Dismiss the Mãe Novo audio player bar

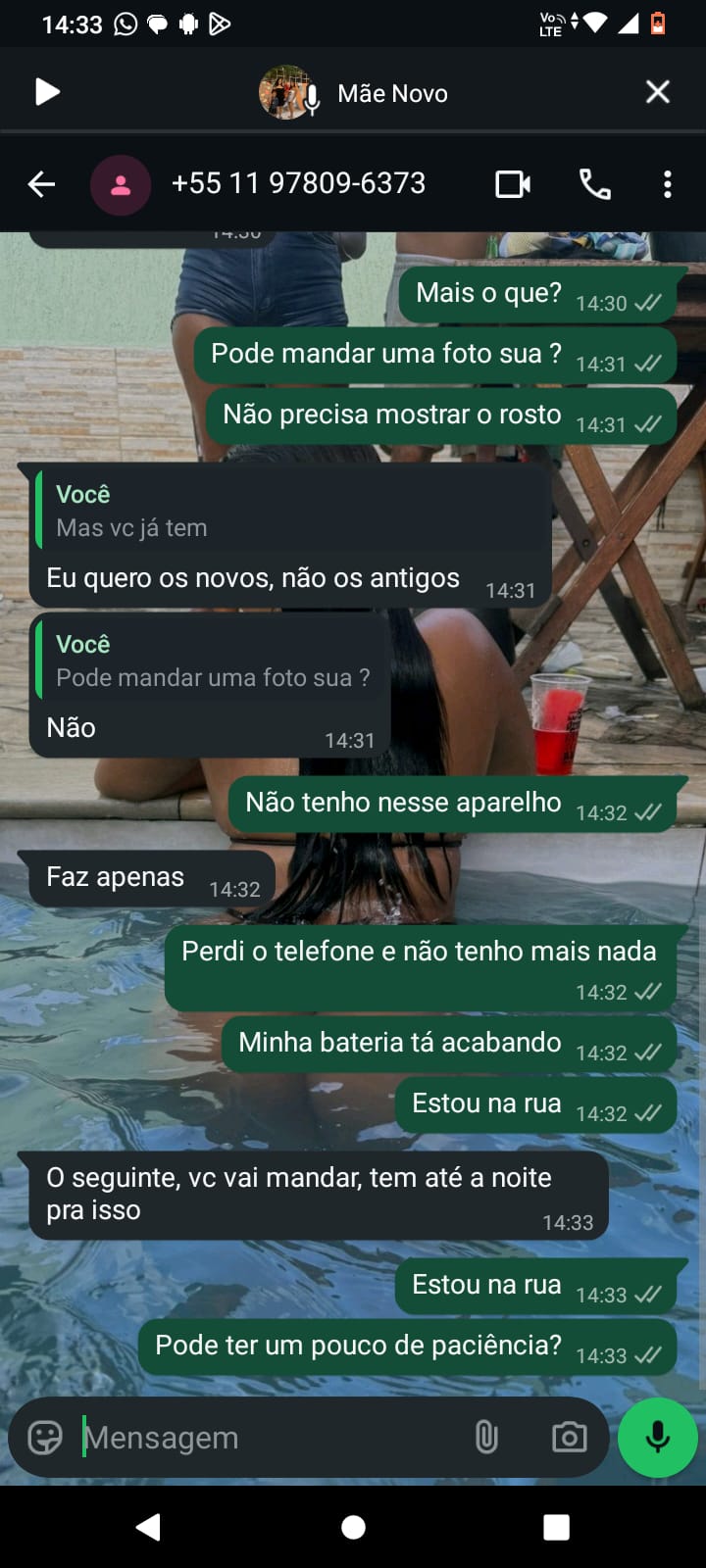point(658,92)
